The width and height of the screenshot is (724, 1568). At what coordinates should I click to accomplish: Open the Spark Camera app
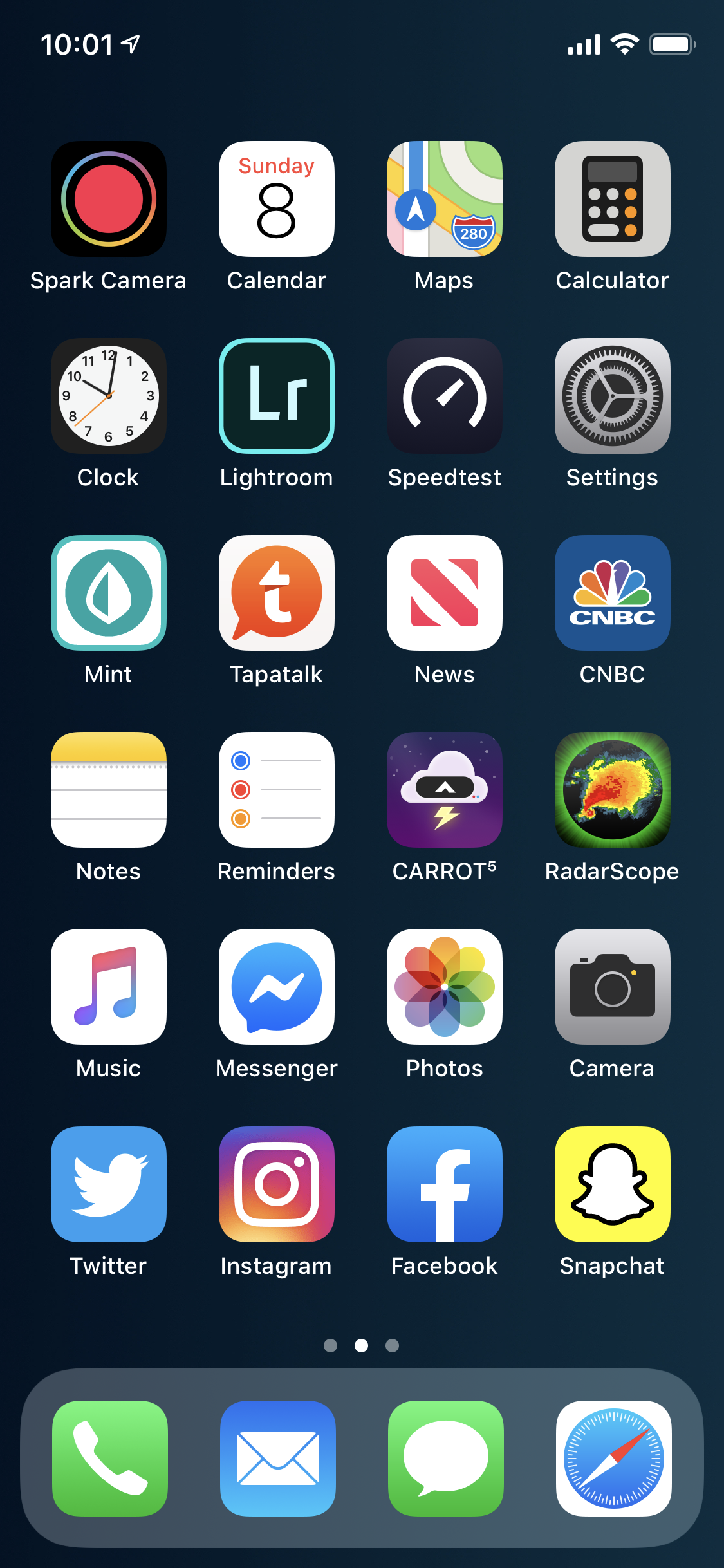(109, 199)
